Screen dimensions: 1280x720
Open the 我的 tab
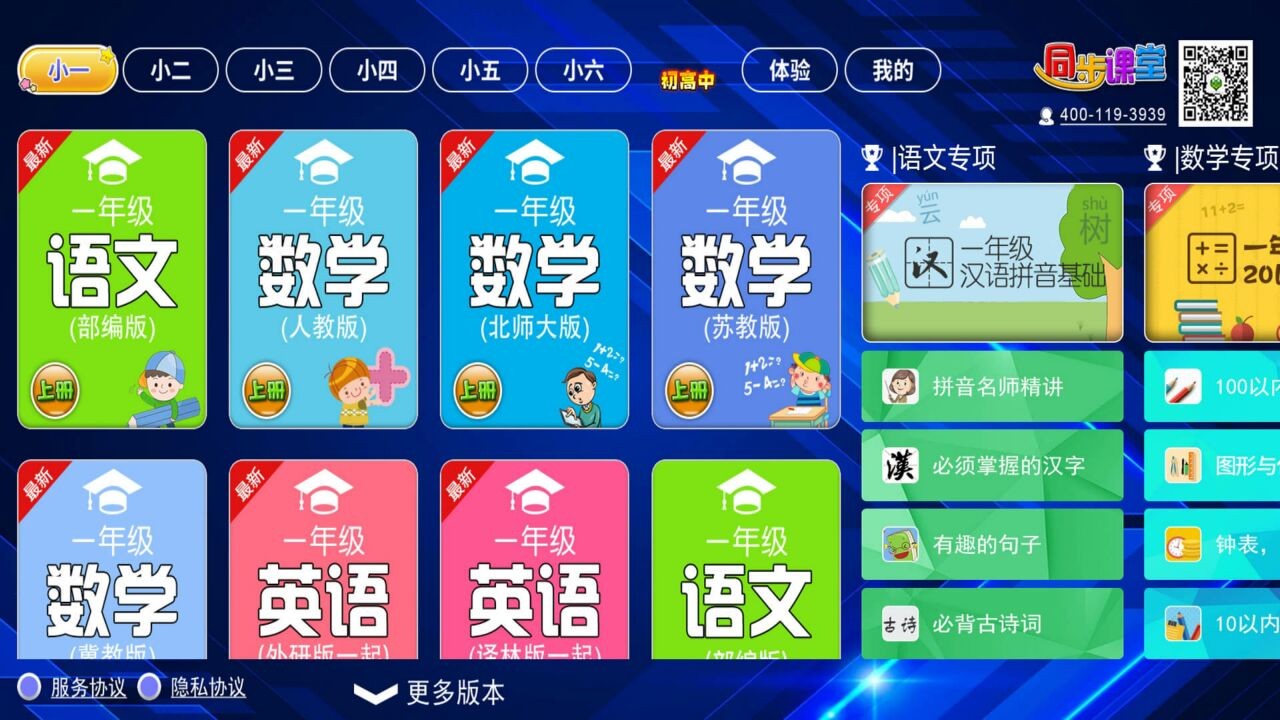pyautogui.click(x=892, y=71)
